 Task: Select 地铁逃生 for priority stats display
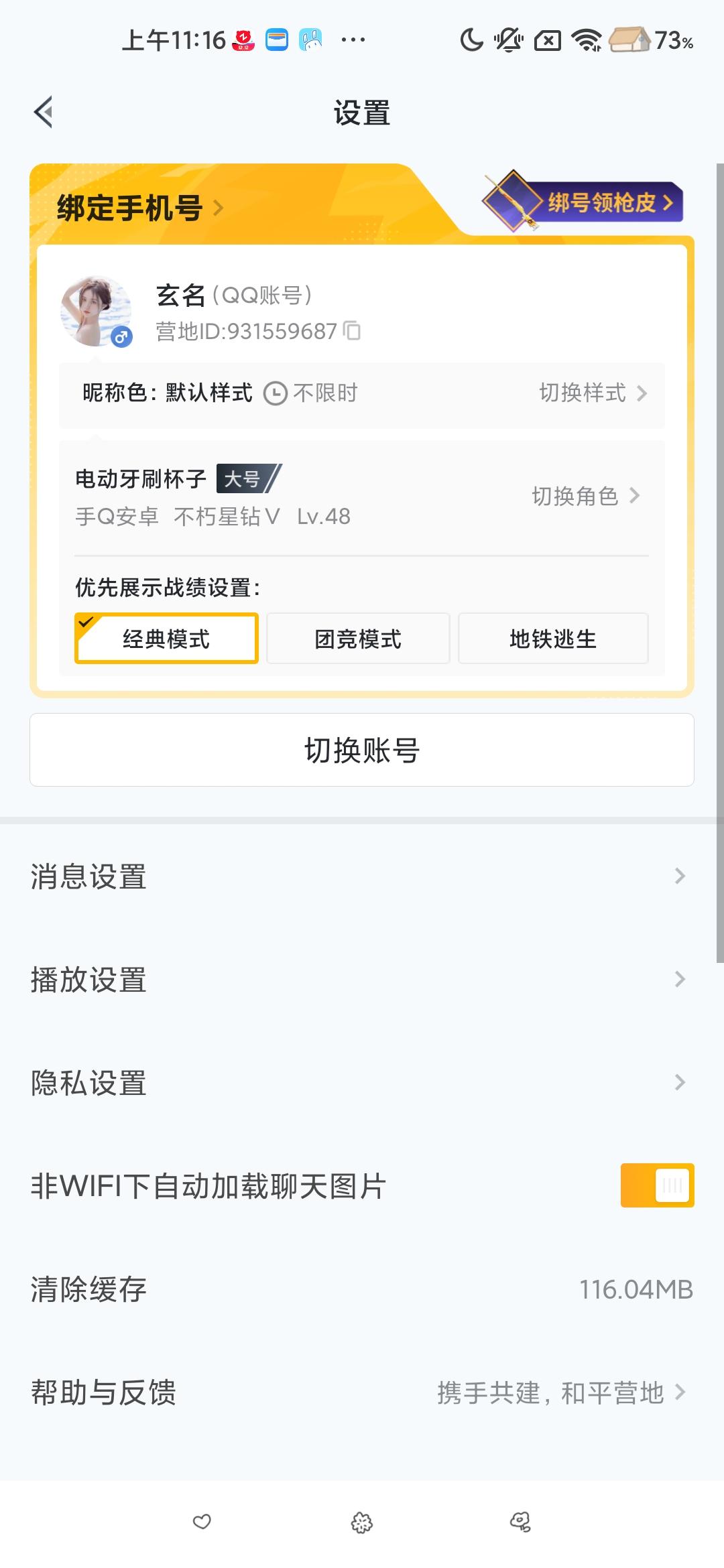[x=552, y=639]
